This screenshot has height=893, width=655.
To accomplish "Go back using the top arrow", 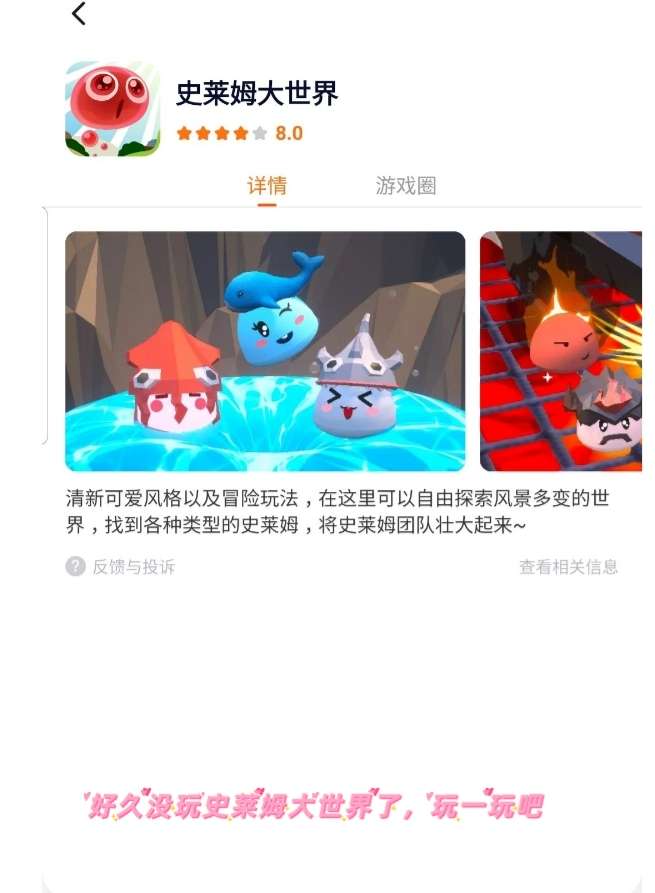I will point(79,14).
